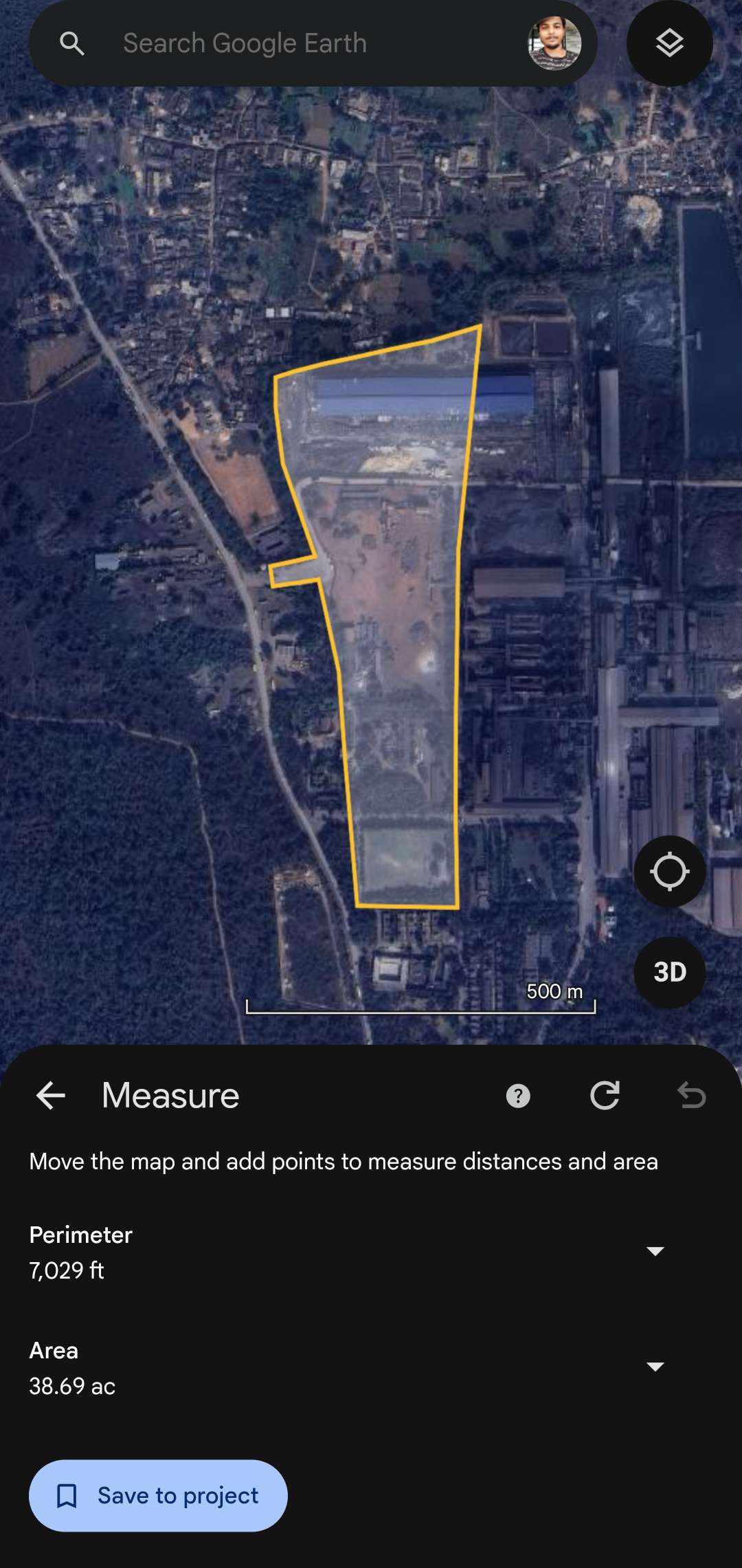Open the measure help icon
This screenshot has width=742, height=1568.
[x=518, y=1095]
